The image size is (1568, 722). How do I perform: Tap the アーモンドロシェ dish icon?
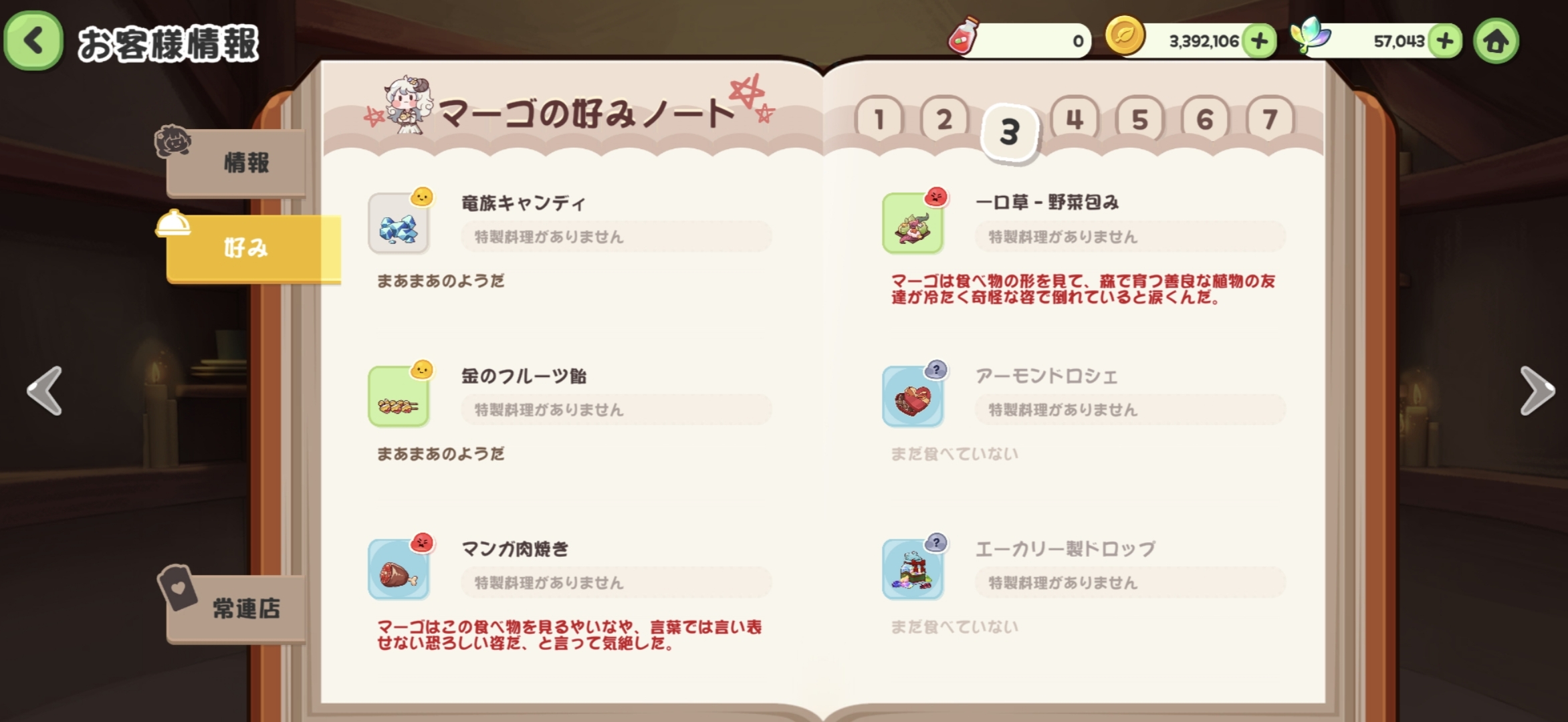(913, 397)
